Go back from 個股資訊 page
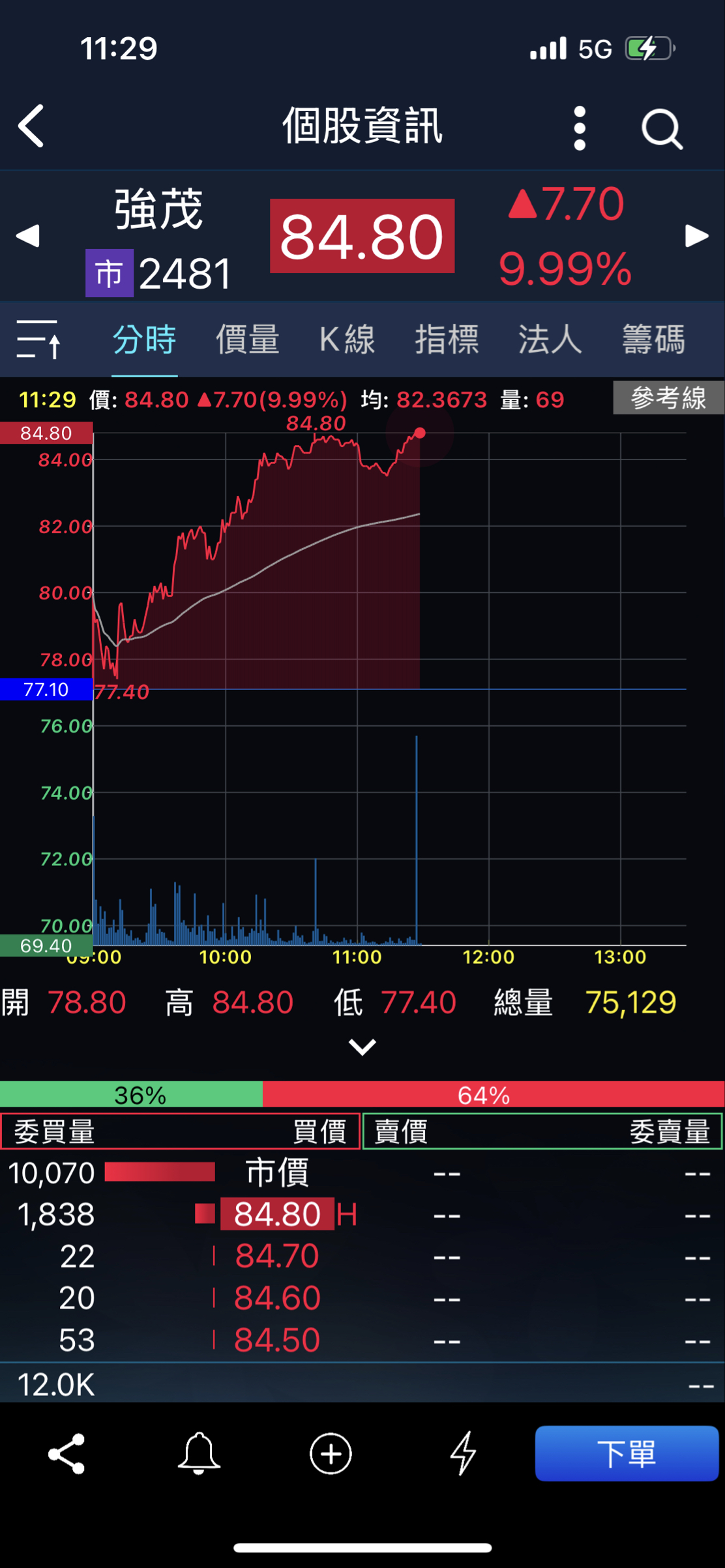Image resolution: width=725 pixels, height=1568 pixels. (x=31, y=126)
